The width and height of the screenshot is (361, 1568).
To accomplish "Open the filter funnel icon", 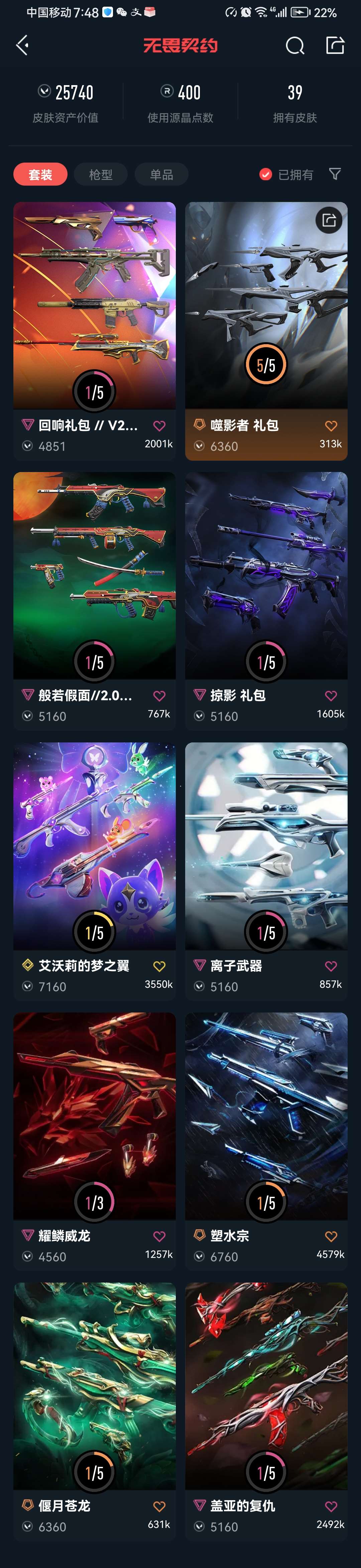I will tap(335, 174).
